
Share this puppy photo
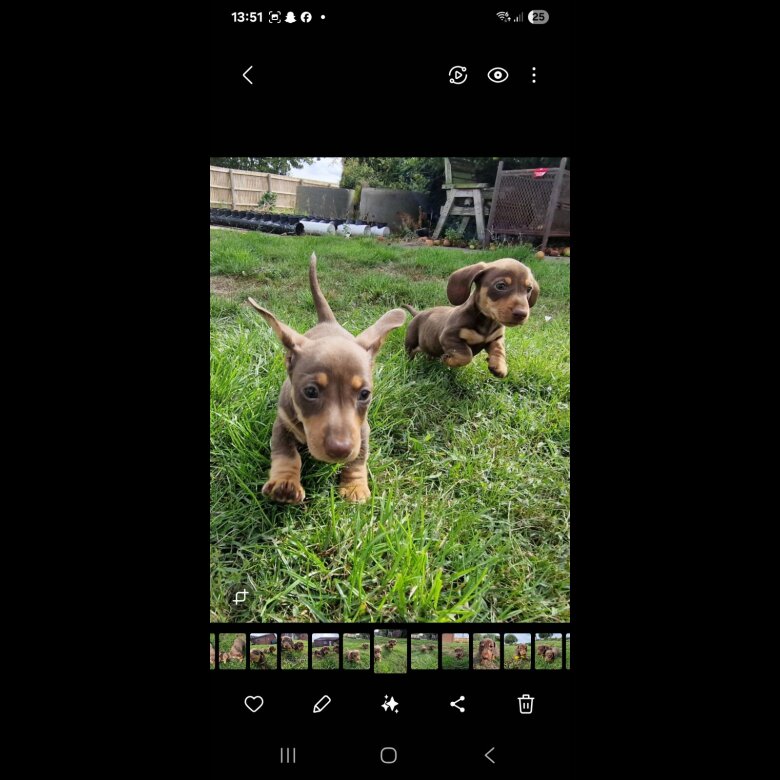tap(458, 704)
